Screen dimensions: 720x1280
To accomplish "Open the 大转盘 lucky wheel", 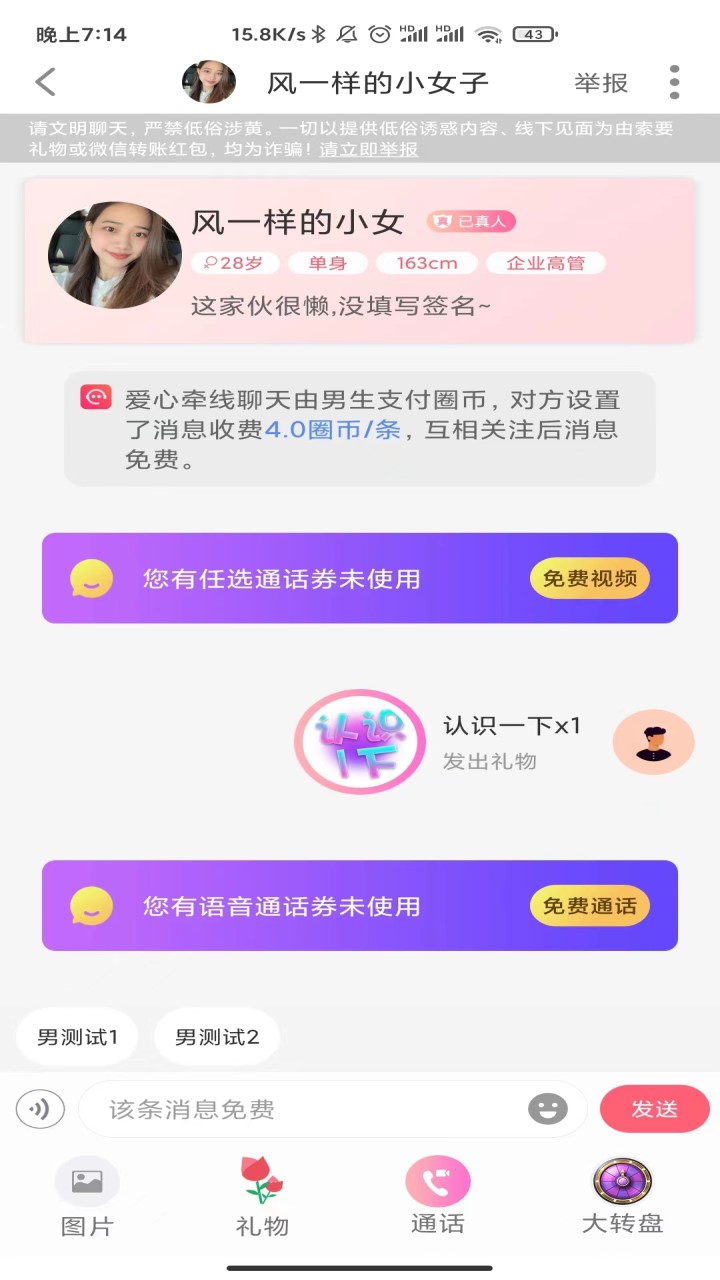I will pyautogui.click(x=620, y=1195).
